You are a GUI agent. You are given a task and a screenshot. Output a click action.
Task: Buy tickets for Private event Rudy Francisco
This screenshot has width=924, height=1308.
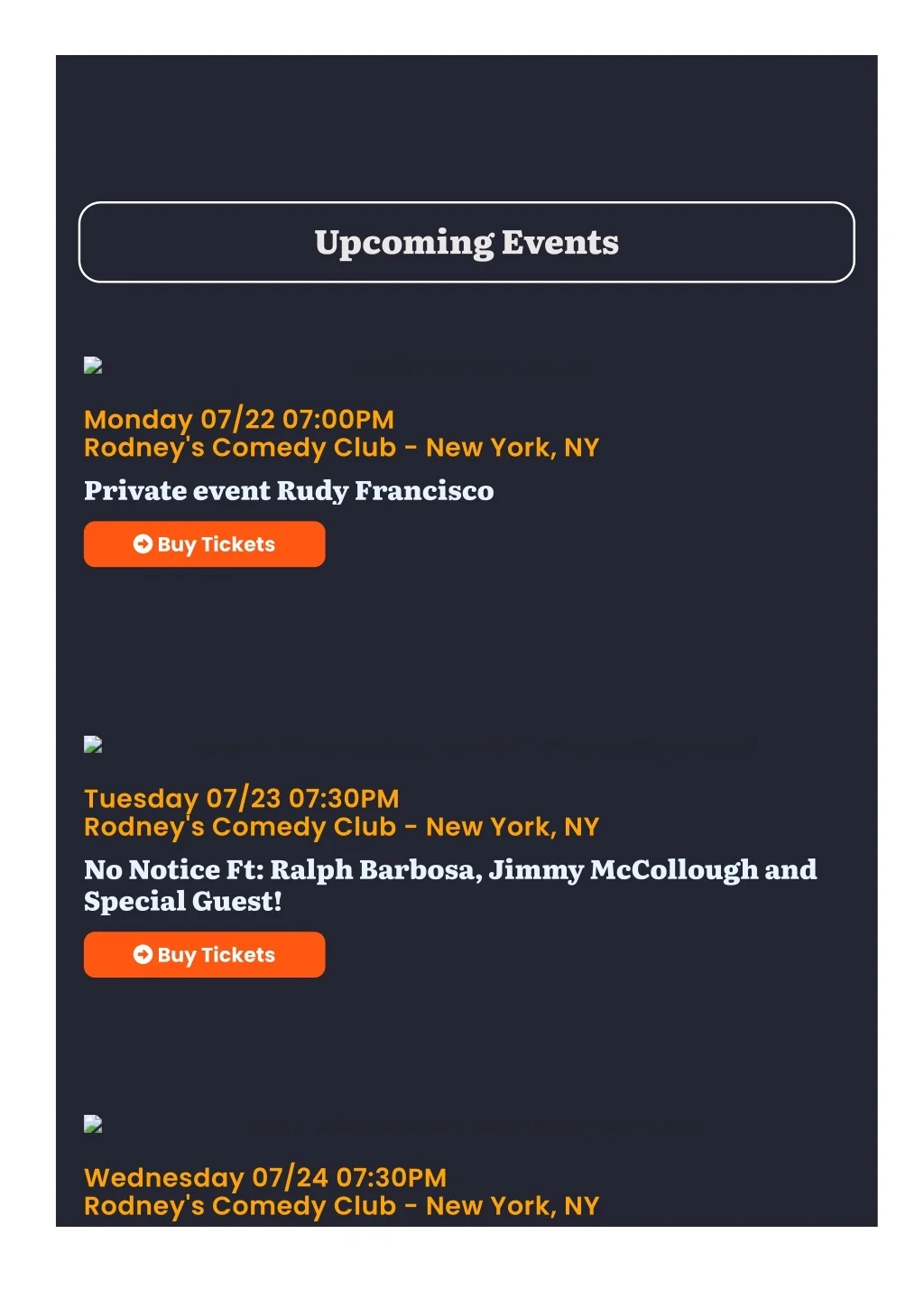204,544
